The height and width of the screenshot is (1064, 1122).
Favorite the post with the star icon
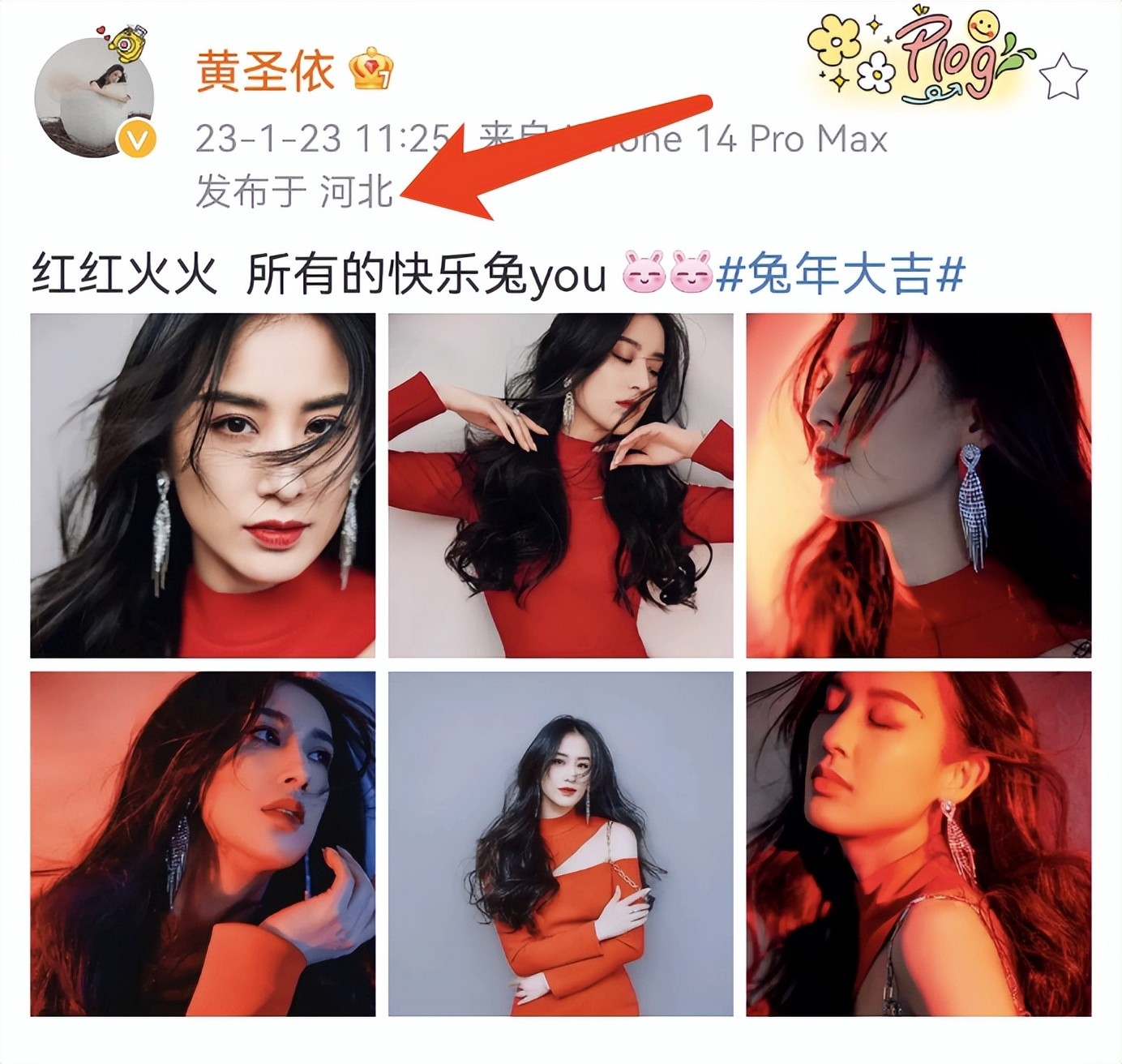click(1062, 77)
